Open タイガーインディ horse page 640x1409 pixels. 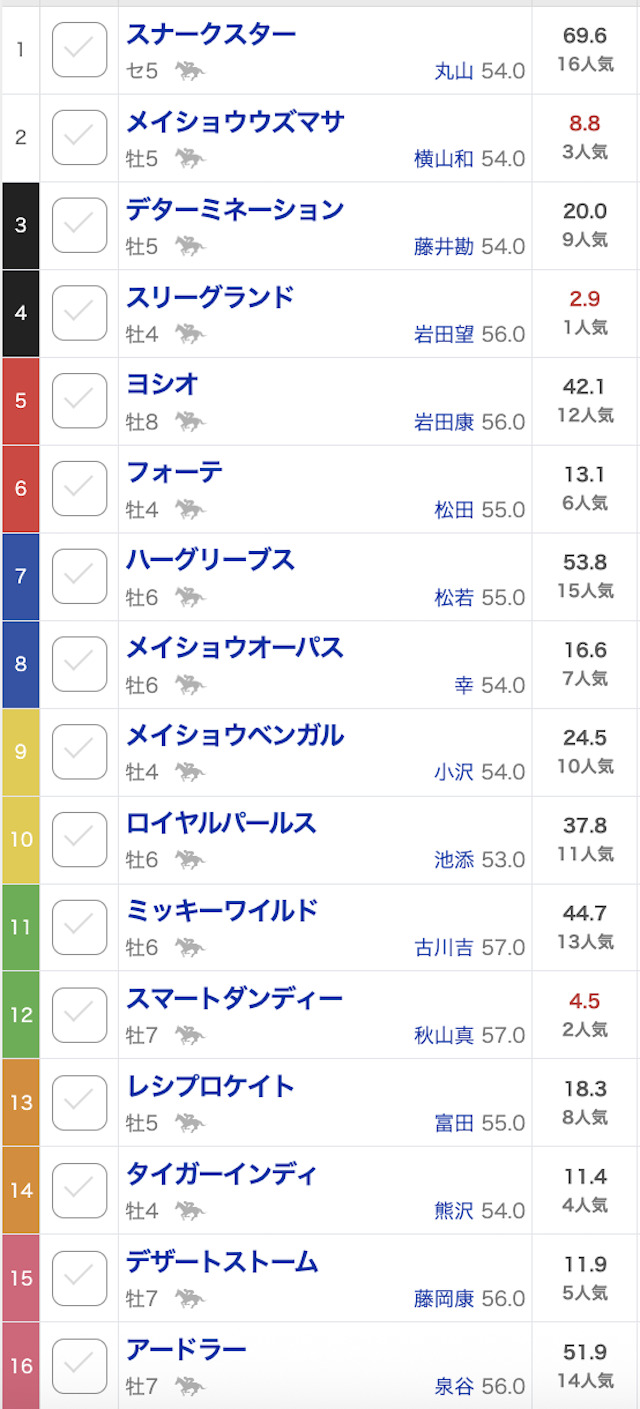(222, 1174)
